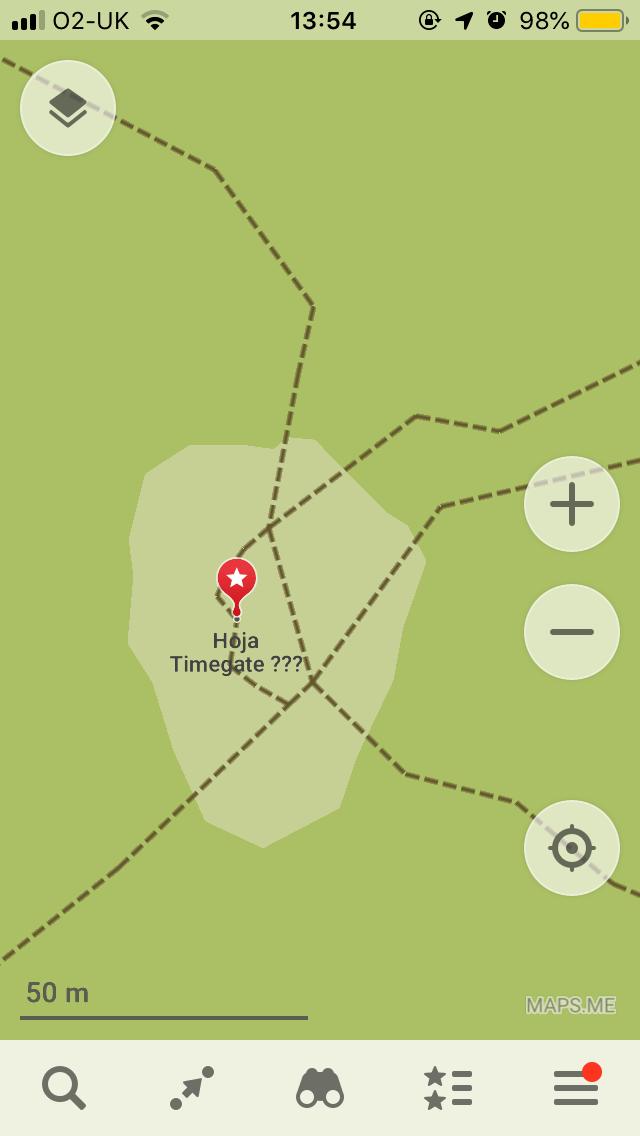640x1136 pixels.
Task: Open the bookmarks list
Action: click(447, 1087)
